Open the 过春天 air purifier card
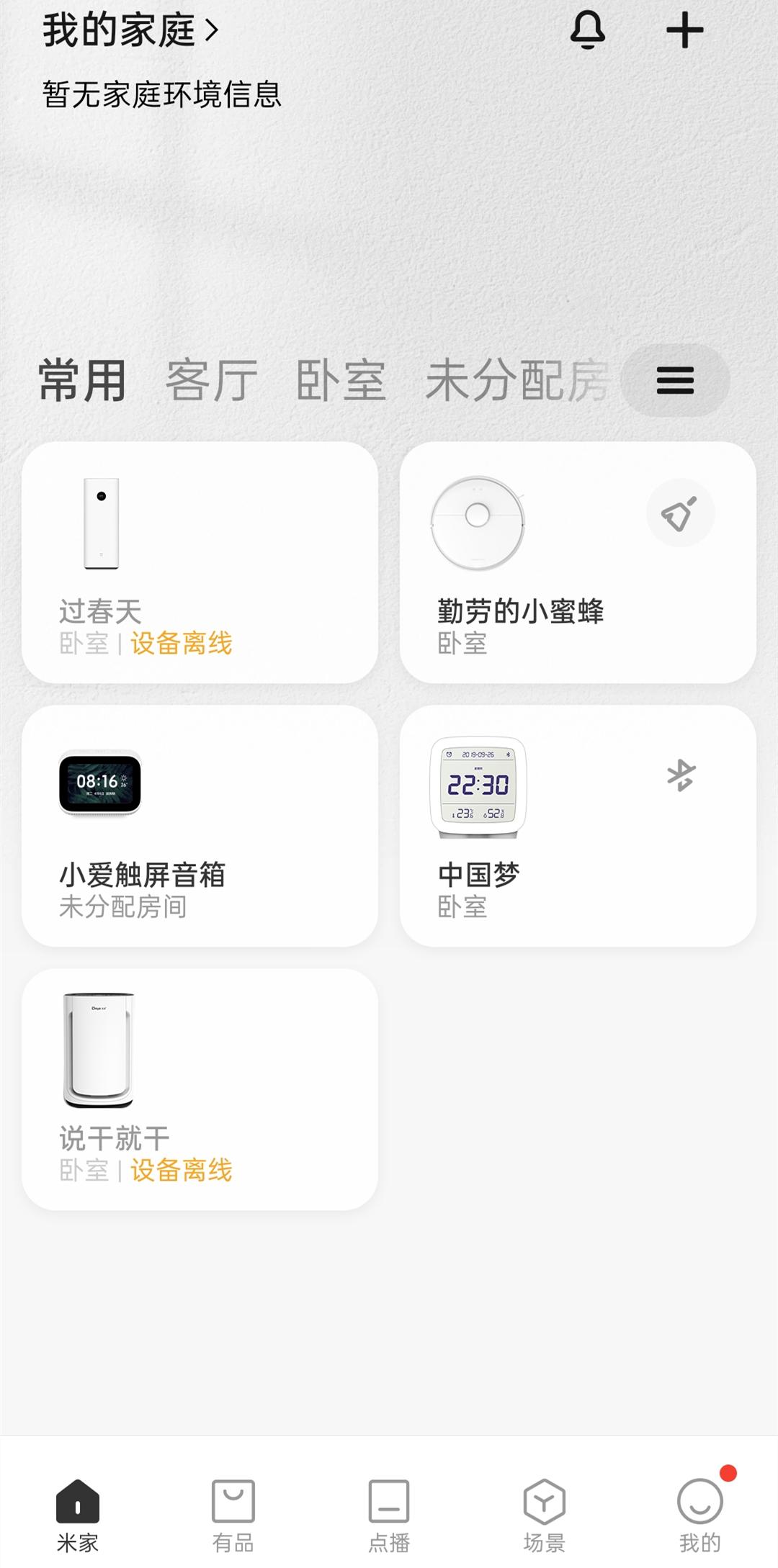 [200, 562]
